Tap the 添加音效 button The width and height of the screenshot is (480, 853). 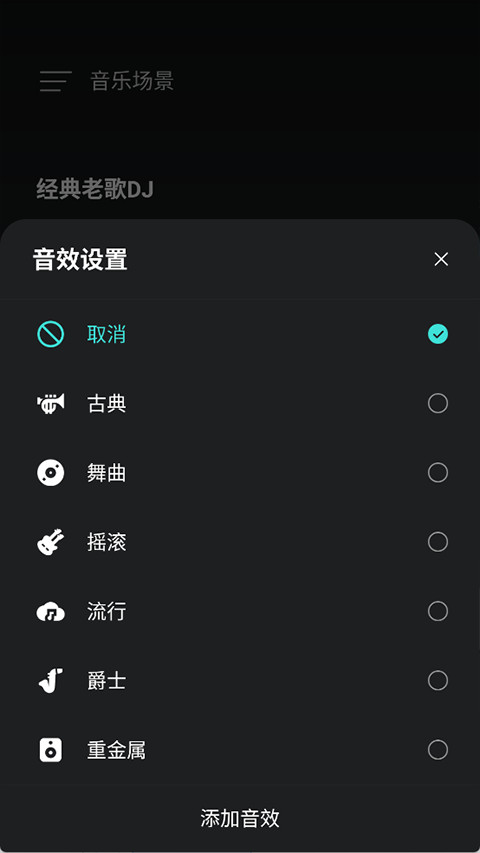pos(240,818)
